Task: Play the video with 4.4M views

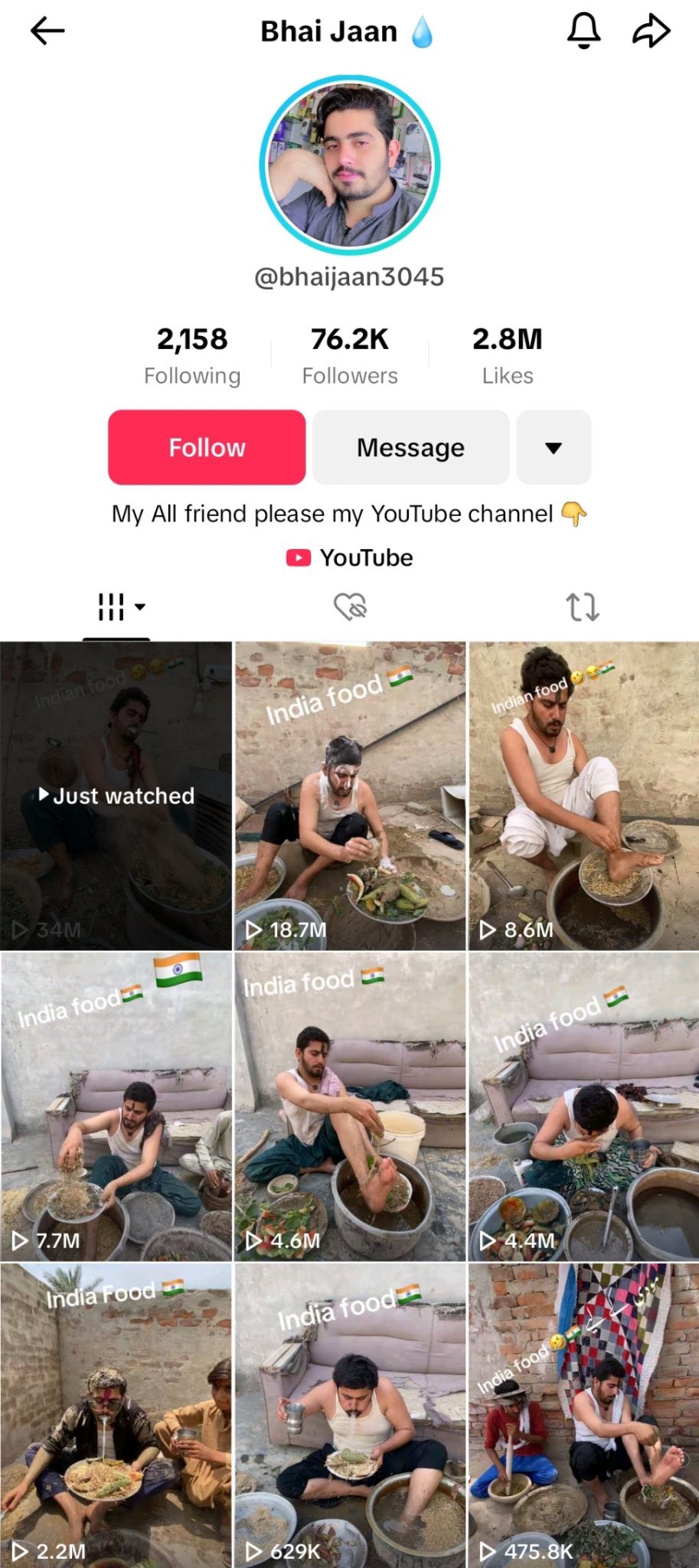Action: click(583, 1106)
